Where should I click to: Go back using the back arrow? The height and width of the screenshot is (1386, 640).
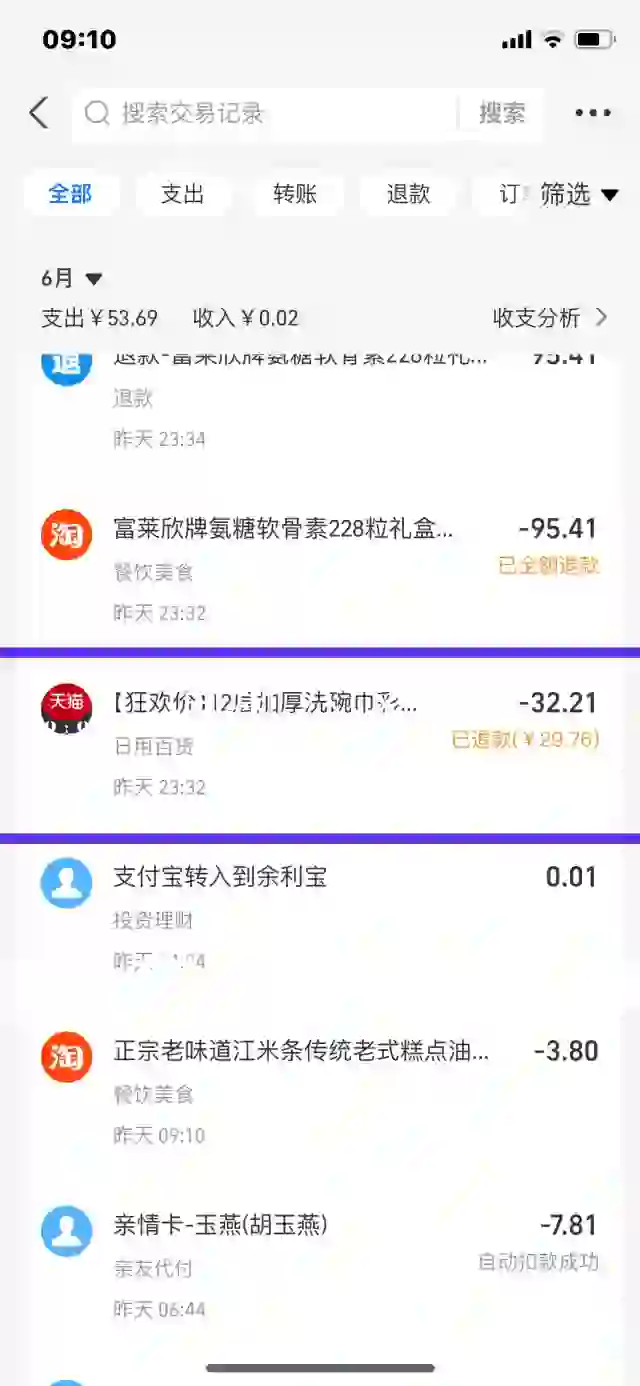(39, 113)
